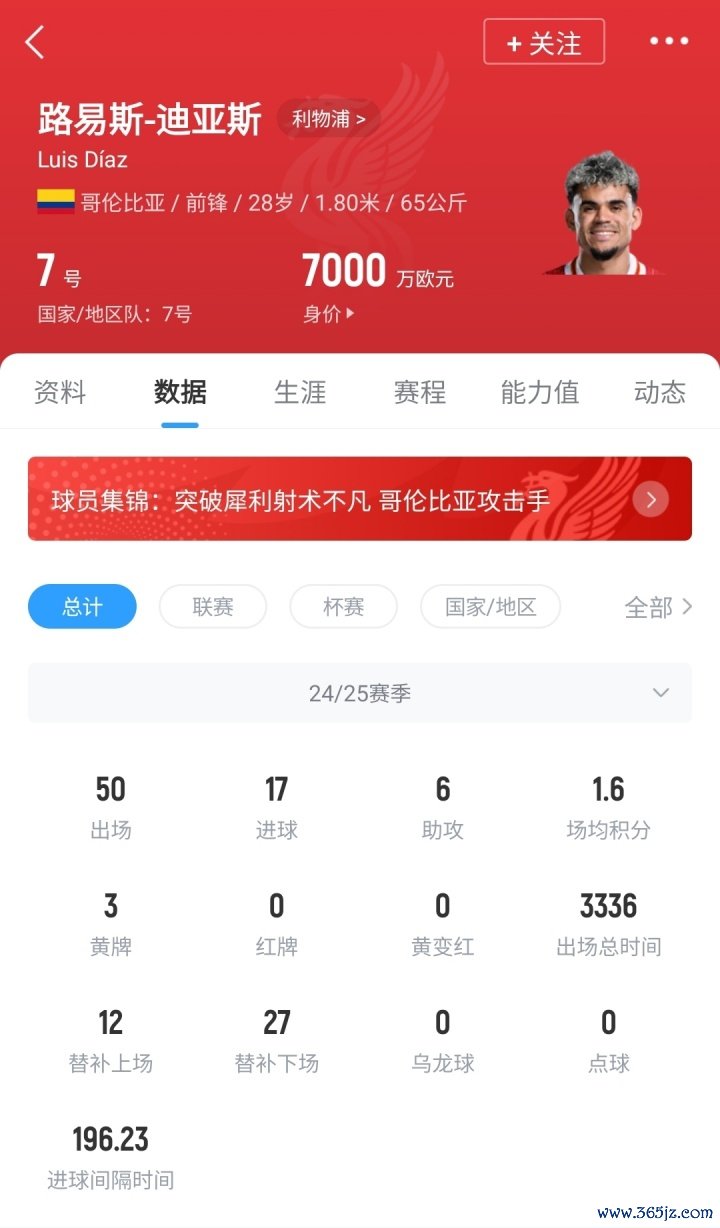
Task: Expand the 24/25赛季 season dropdown
Action: 360,693
